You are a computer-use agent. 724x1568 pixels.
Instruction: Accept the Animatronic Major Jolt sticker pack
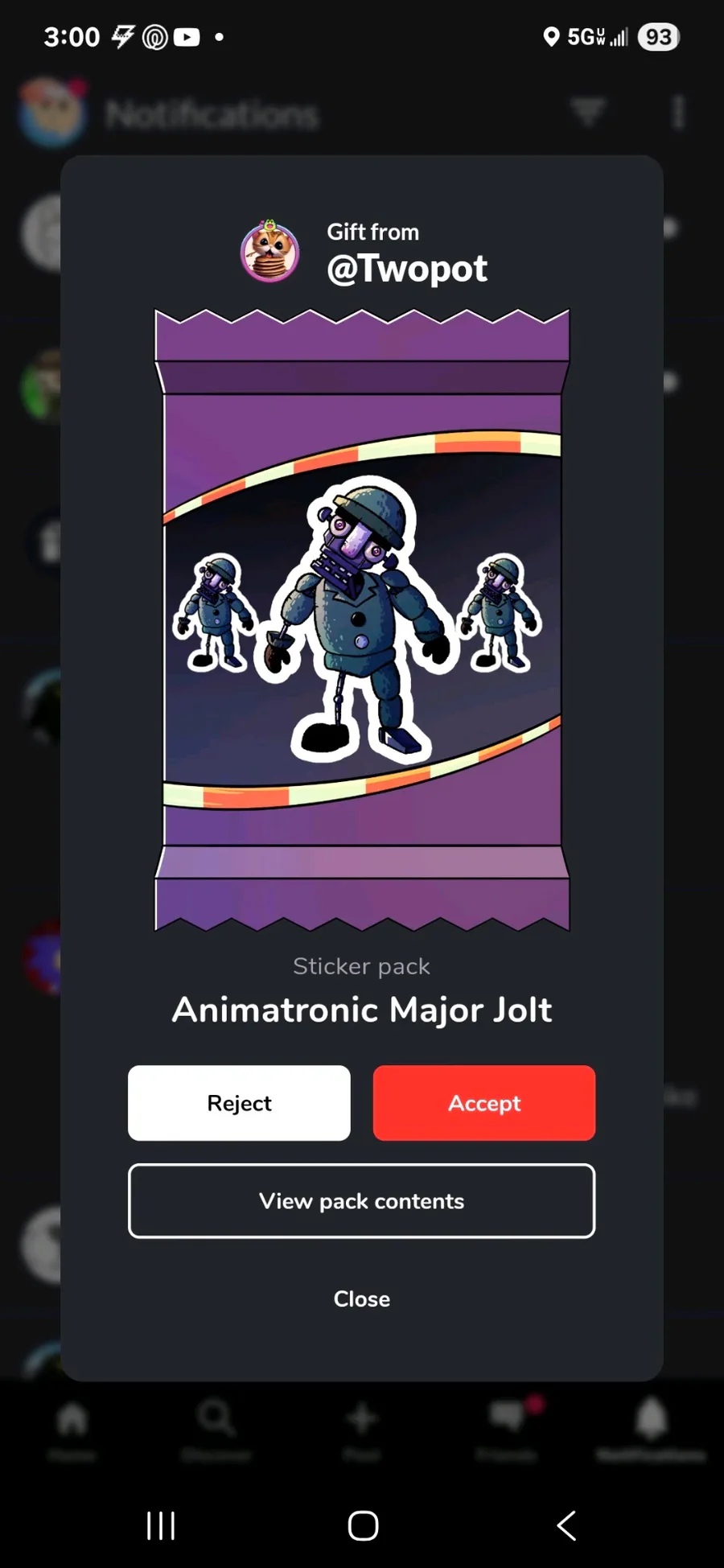coord(483,1102)
